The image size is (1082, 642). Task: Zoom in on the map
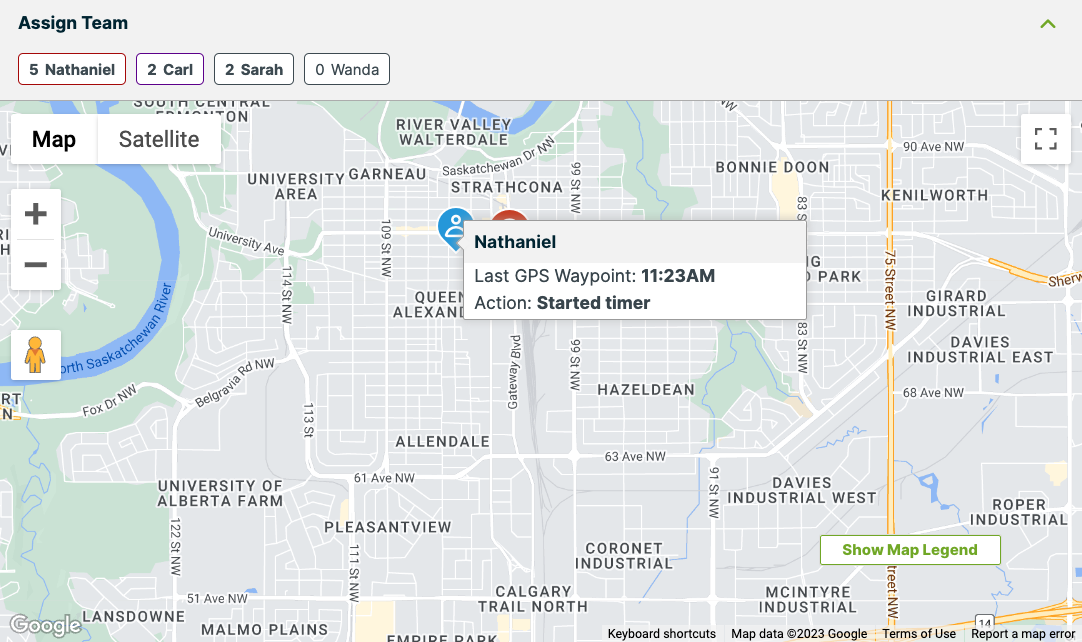click(x=36, y=214)
